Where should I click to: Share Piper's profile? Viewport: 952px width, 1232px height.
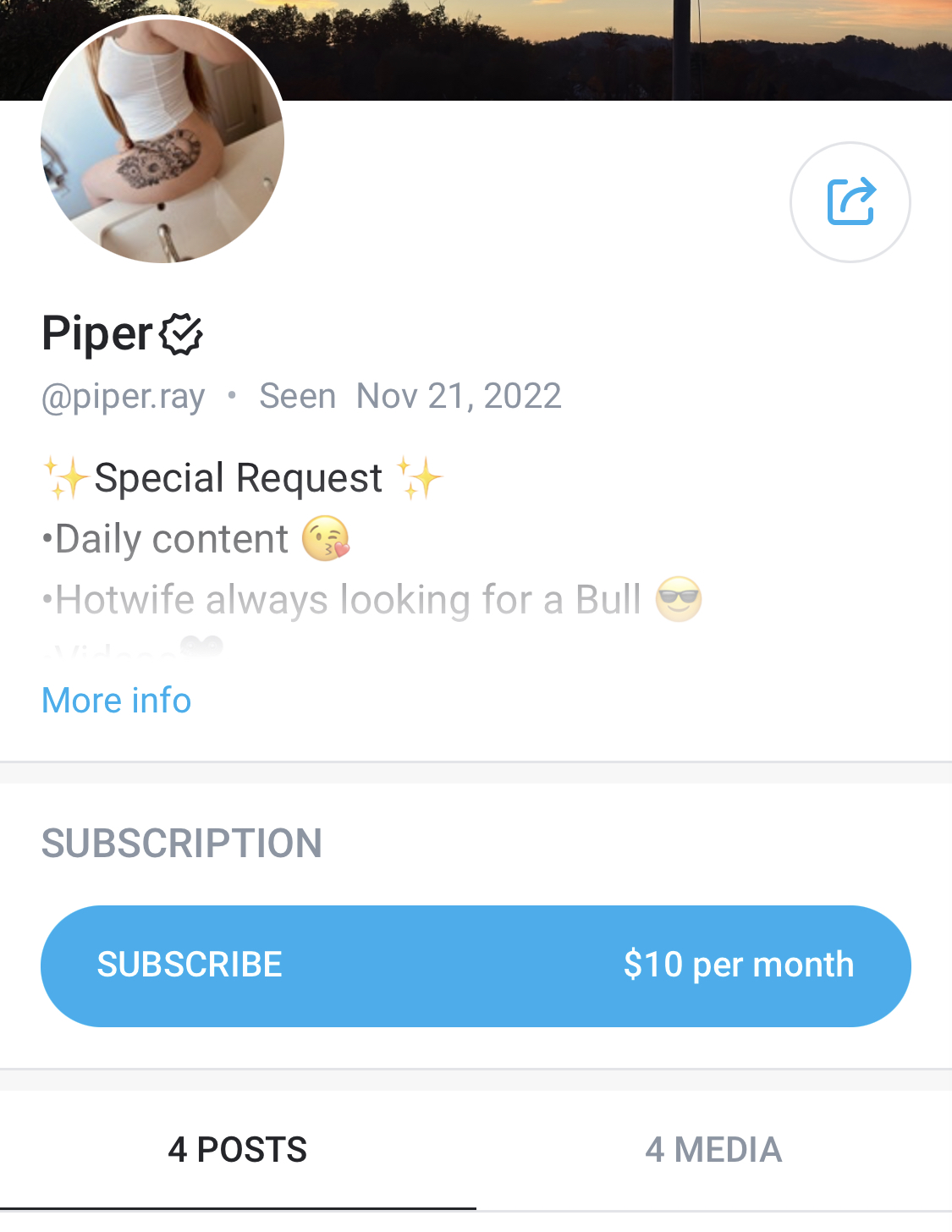point(850,202)
